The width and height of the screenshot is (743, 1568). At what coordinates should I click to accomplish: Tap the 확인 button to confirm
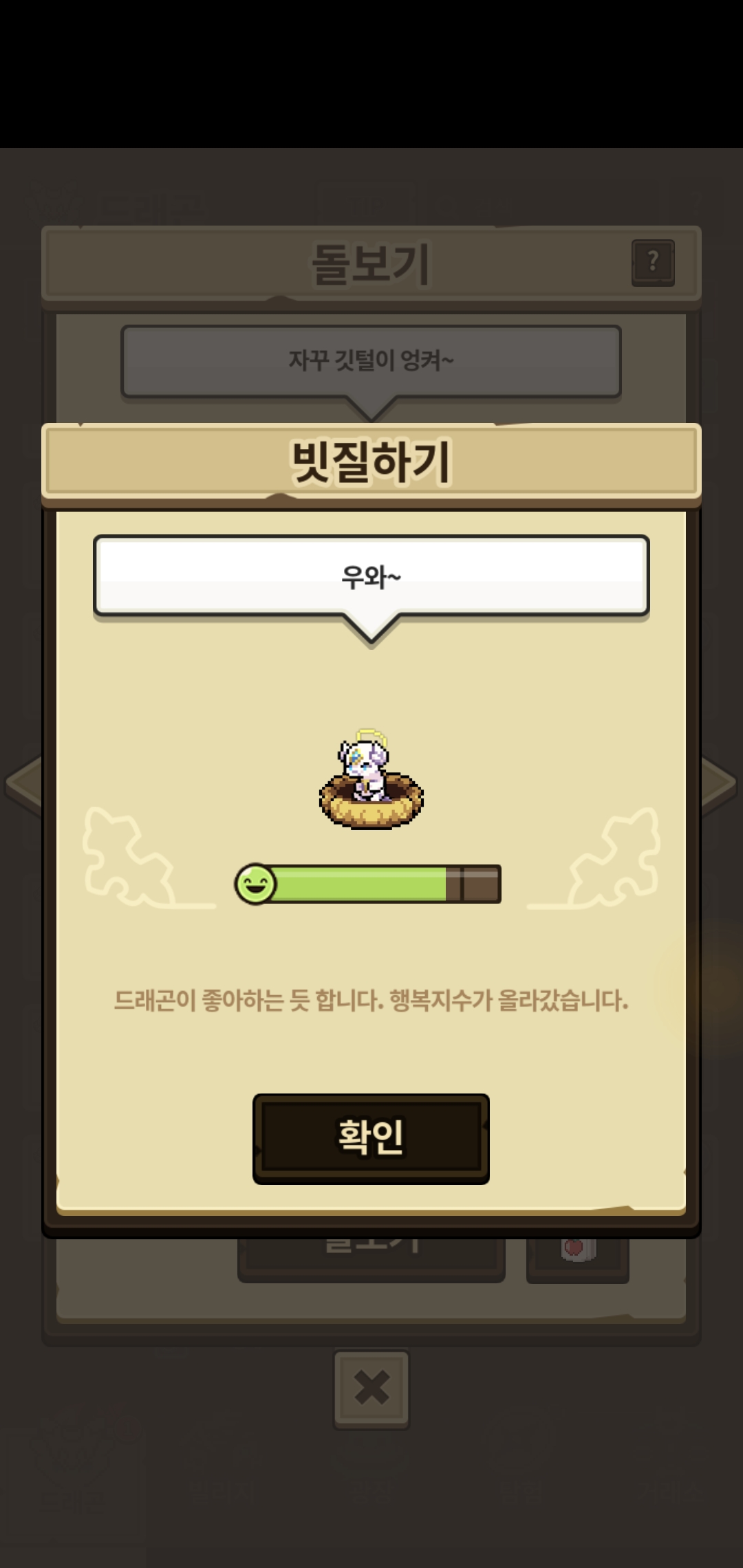(371, 1137)
